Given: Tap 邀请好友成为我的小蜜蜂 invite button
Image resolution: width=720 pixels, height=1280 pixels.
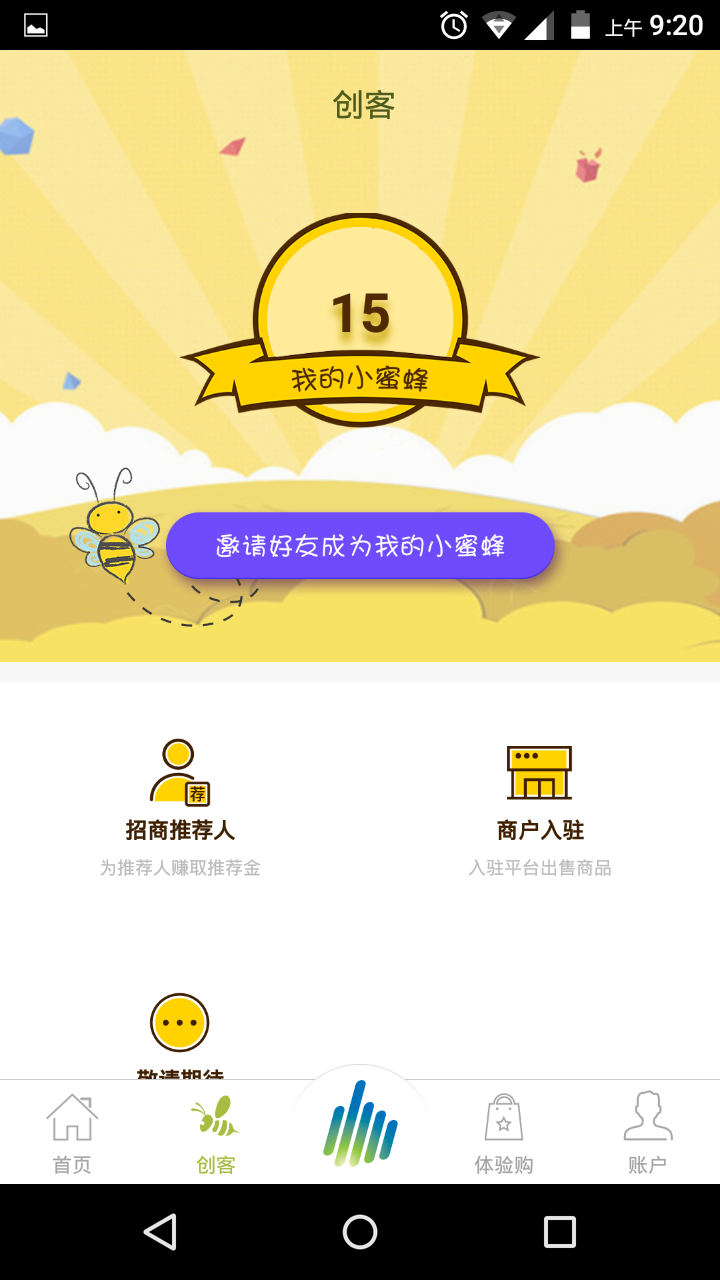Looking at the screenshot, I should coord(360,546).
